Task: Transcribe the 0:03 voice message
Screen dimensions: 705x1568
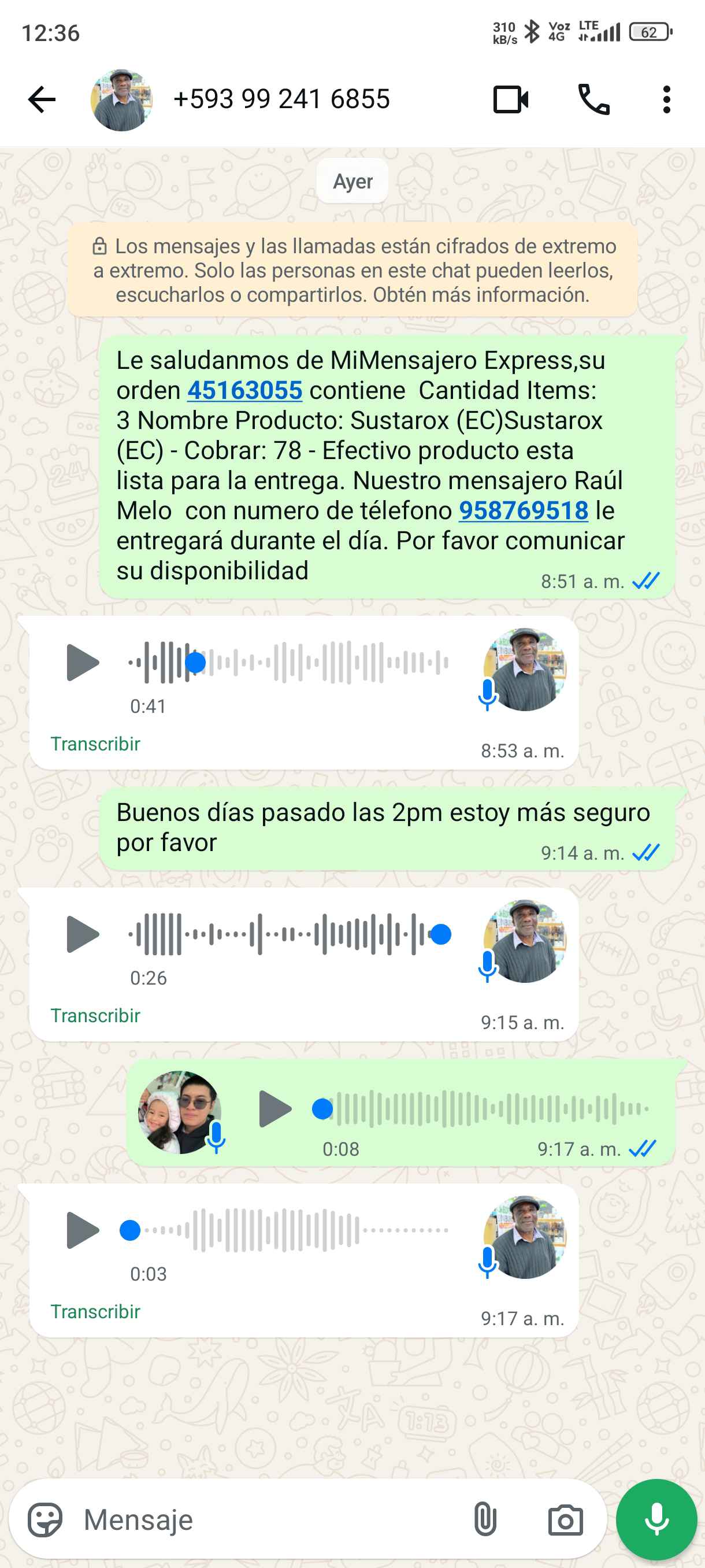Action: [x=95, y=1312]
